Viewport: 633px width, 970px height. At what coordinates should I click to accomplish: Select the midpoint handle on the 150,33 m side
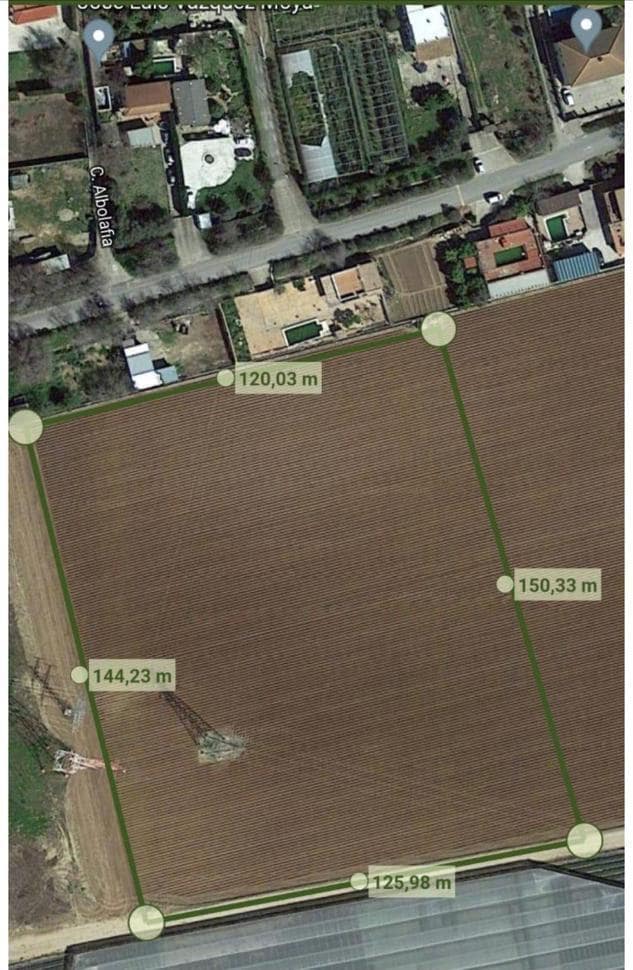tap(505, 584)
